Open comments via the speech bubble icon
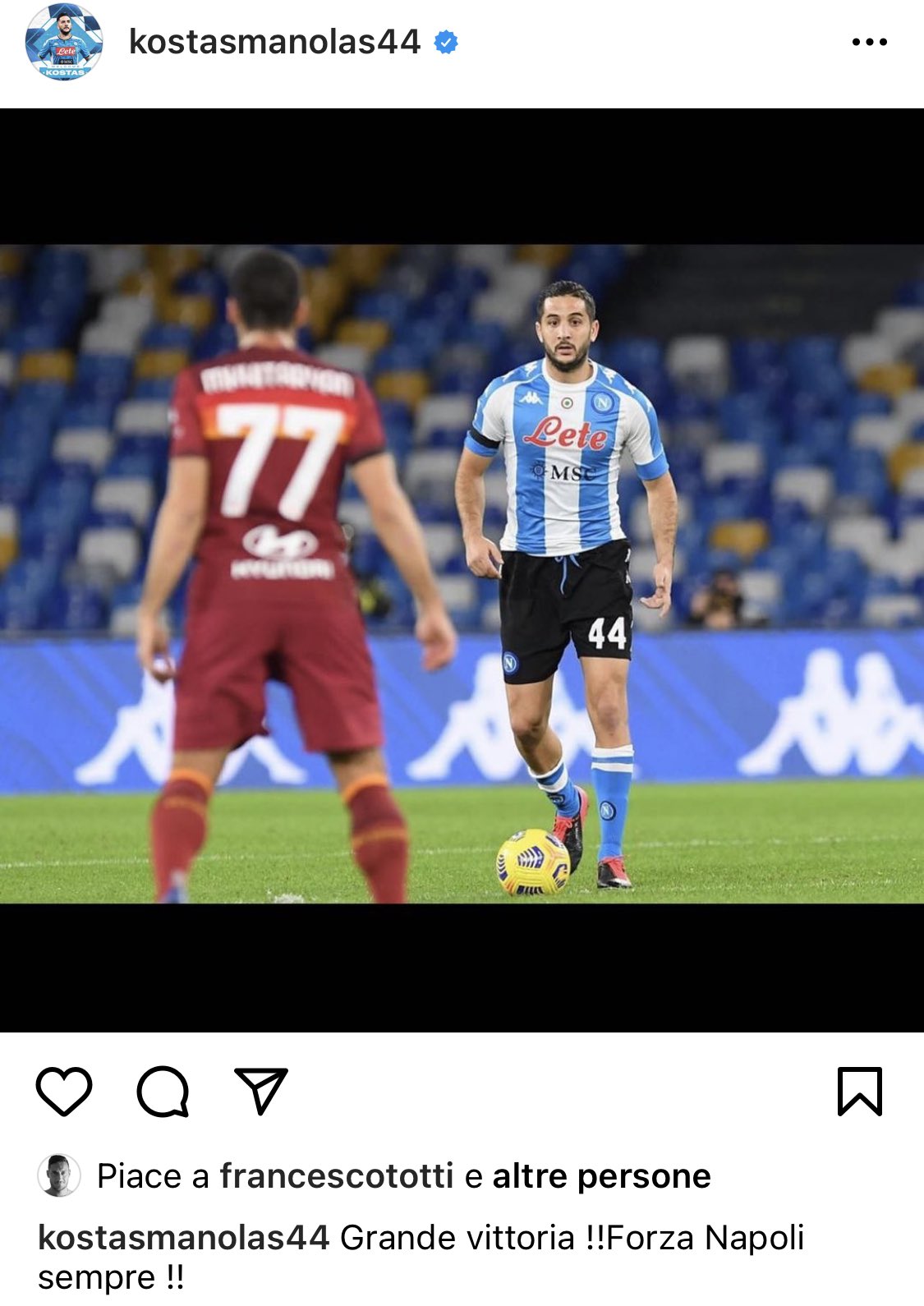This screenshot has height=1306, width=924. pos(163,1092)
